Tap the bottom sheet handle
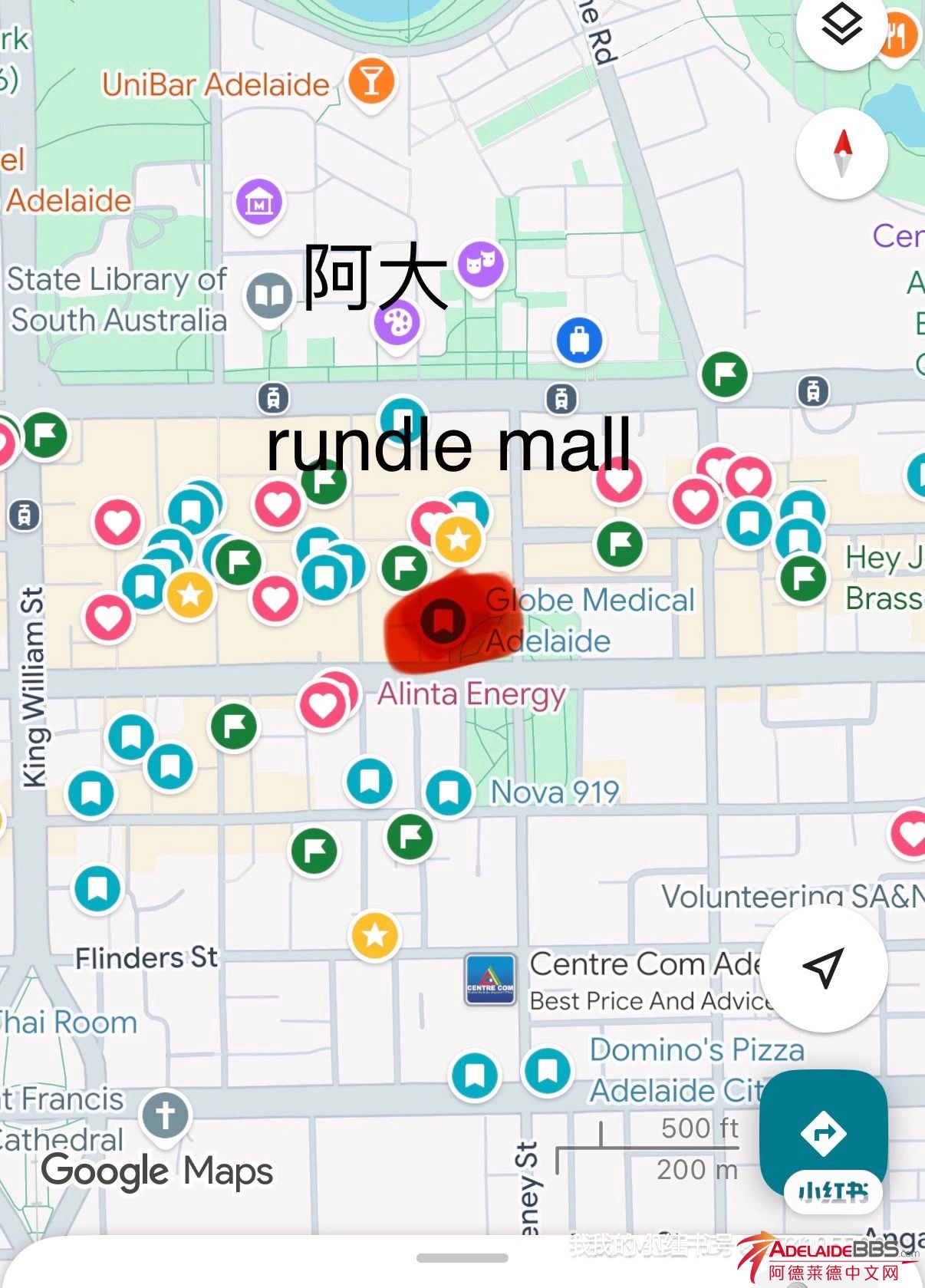Viewport: 925px width, 1288px height. (x=462, y=1258)
